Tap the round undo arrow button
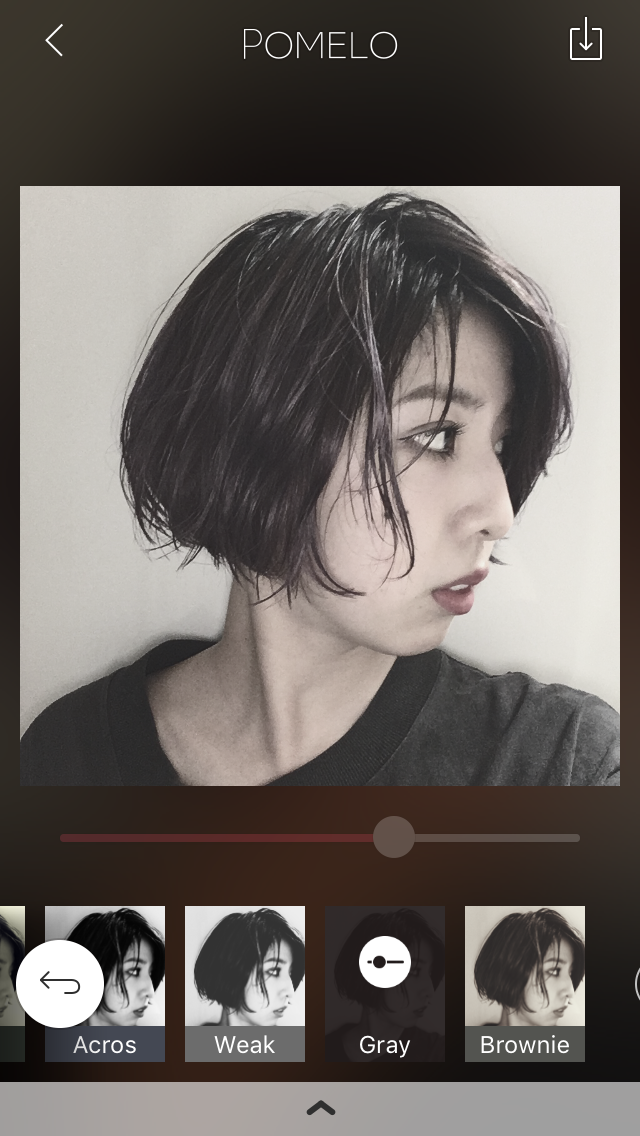This screenshot has width=640, height=1136. [60, 984]
